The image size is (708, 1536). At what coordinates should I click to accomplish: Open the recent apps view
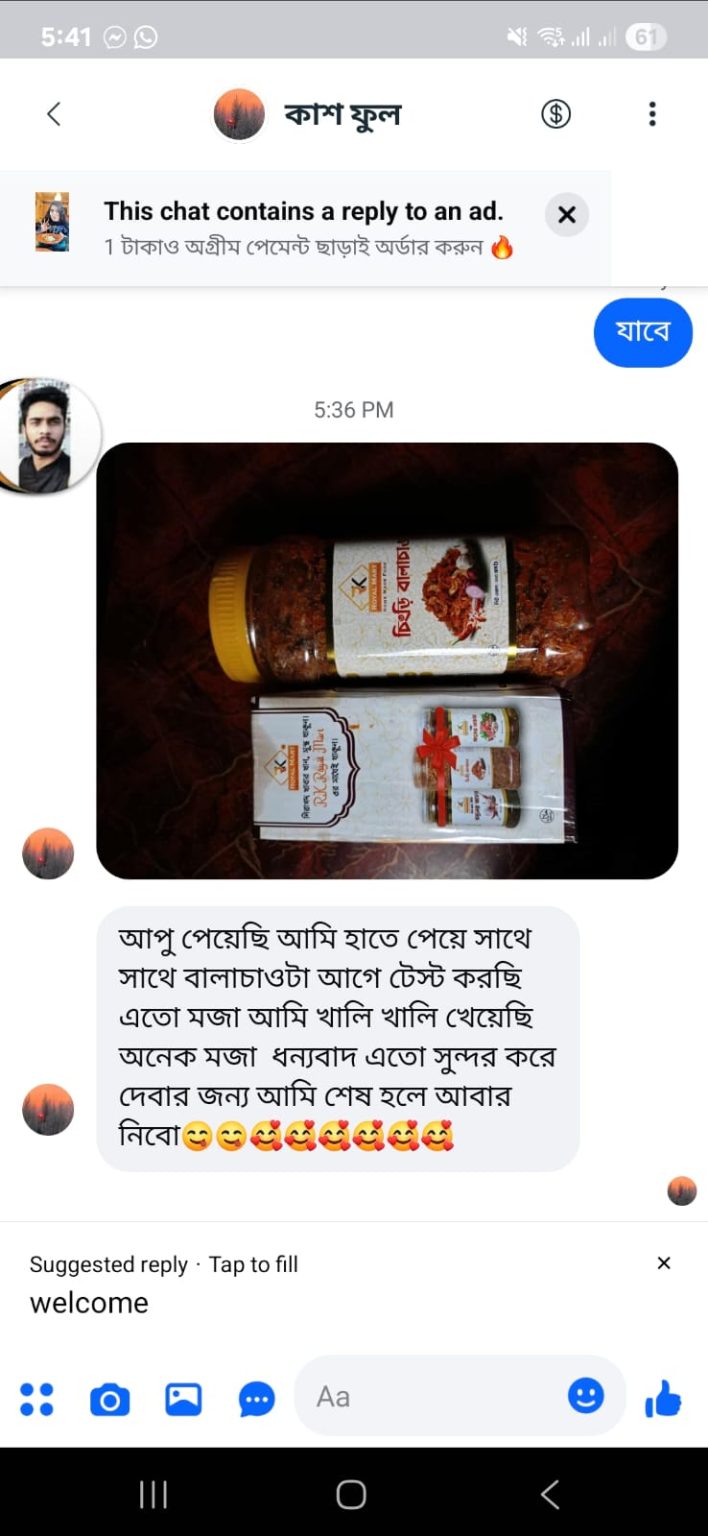153,1494
